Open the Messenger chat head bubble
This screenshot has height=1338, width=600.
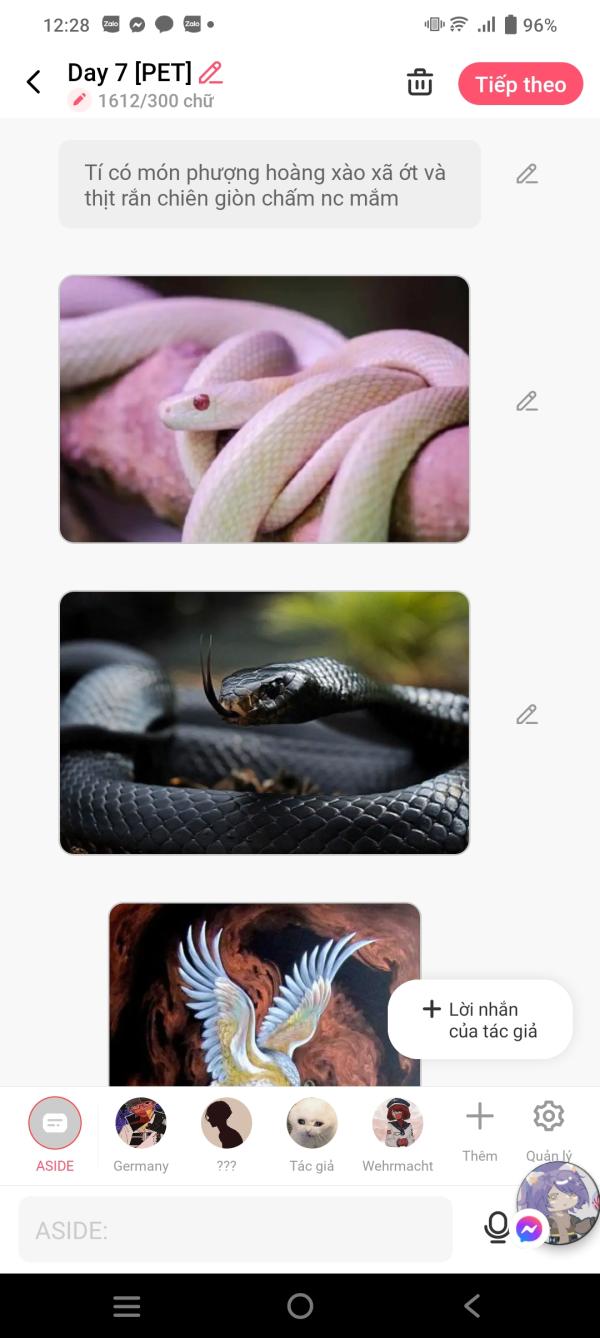558,1203
